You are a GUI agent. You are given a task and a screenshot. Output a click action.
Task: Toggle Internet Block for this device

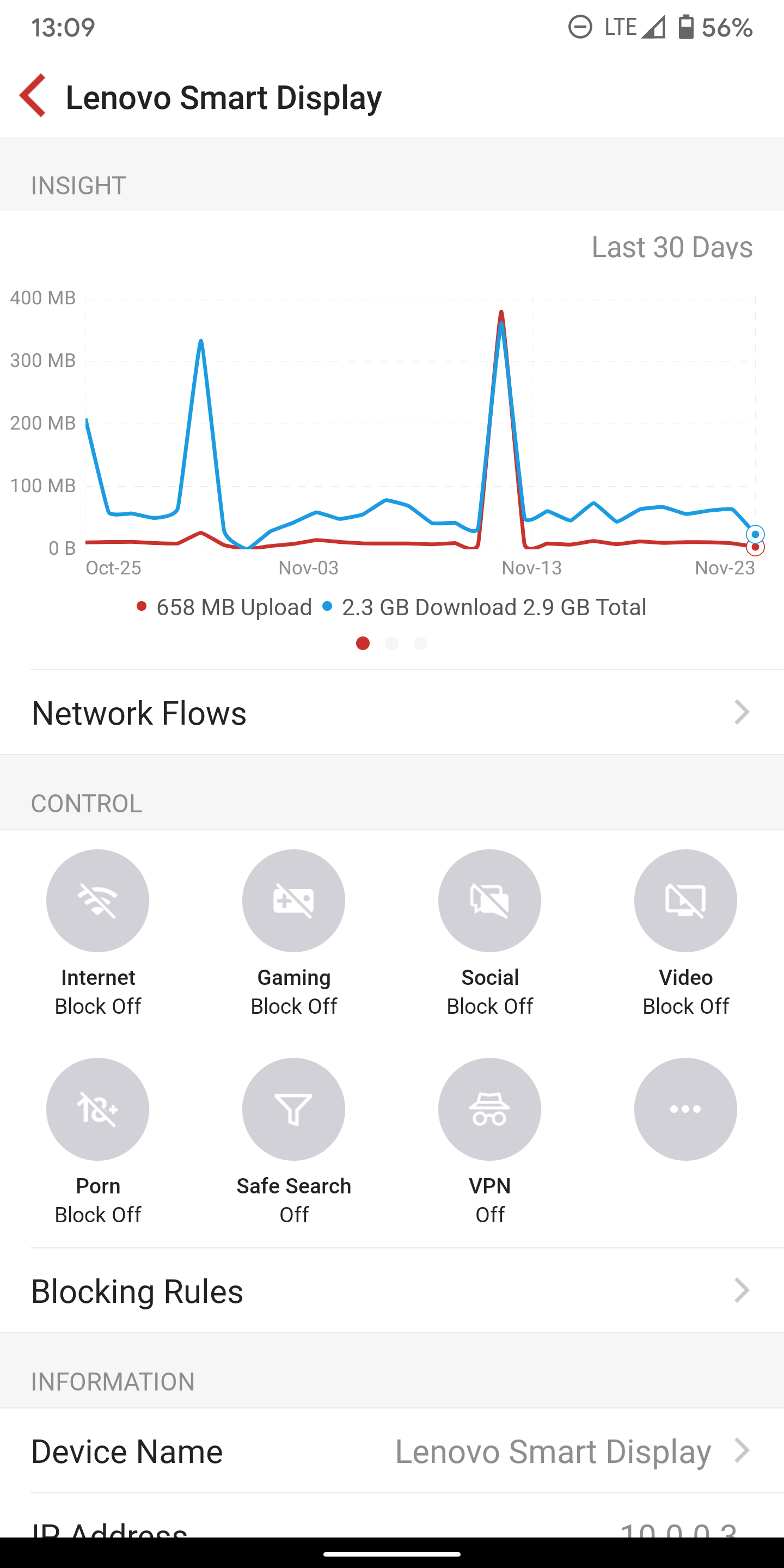[x=97, y=901]
